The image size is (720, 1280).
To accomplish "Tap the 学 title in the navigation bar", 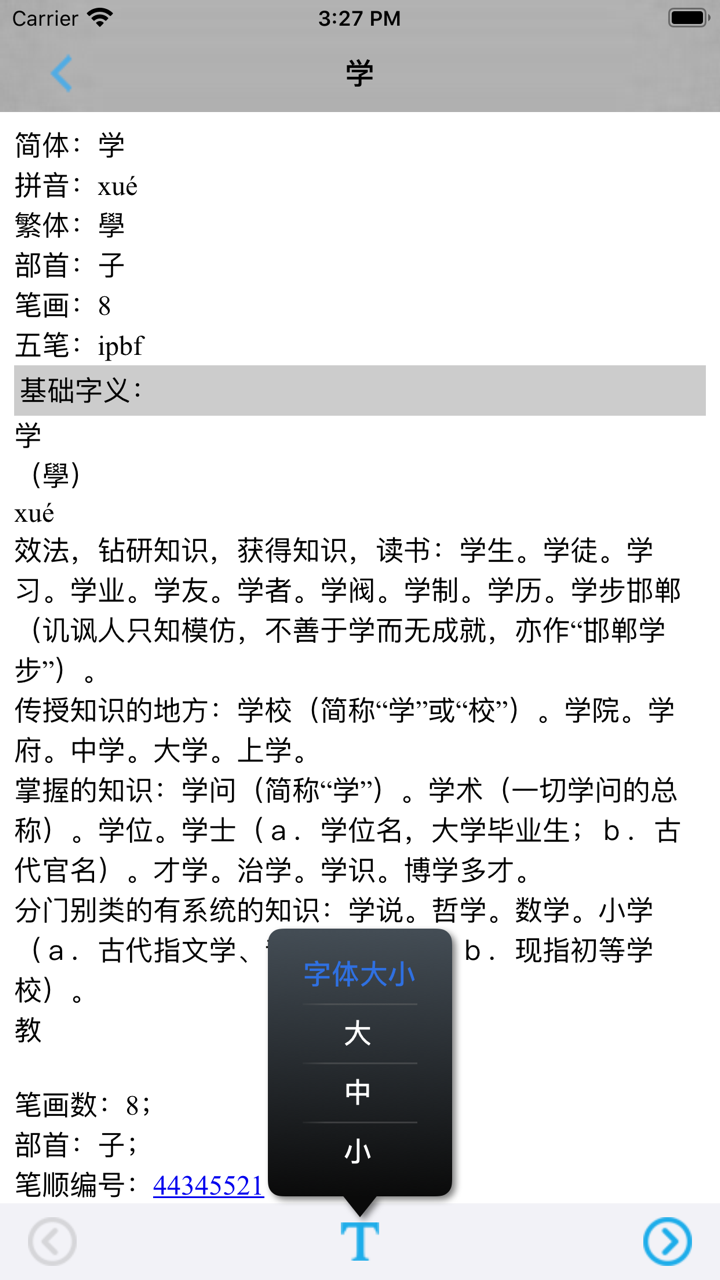I will point(358,73).
